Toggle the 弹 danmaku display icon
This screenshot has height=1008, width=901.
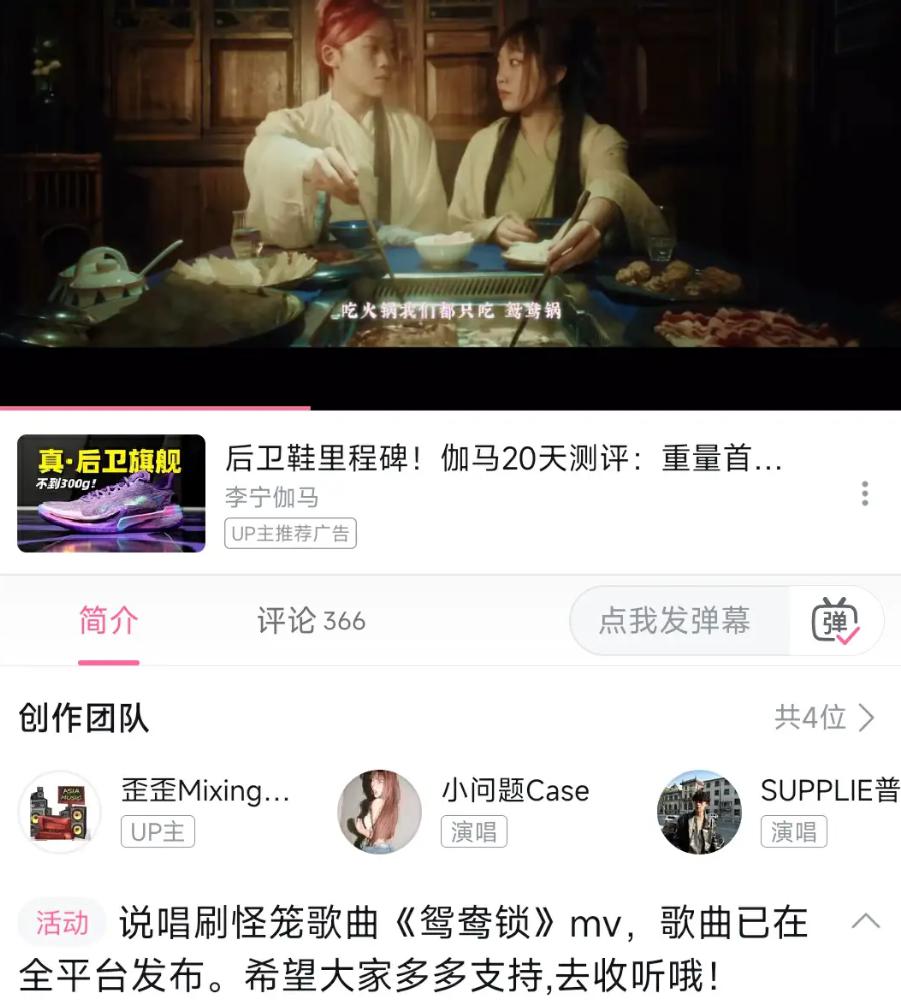835,621
